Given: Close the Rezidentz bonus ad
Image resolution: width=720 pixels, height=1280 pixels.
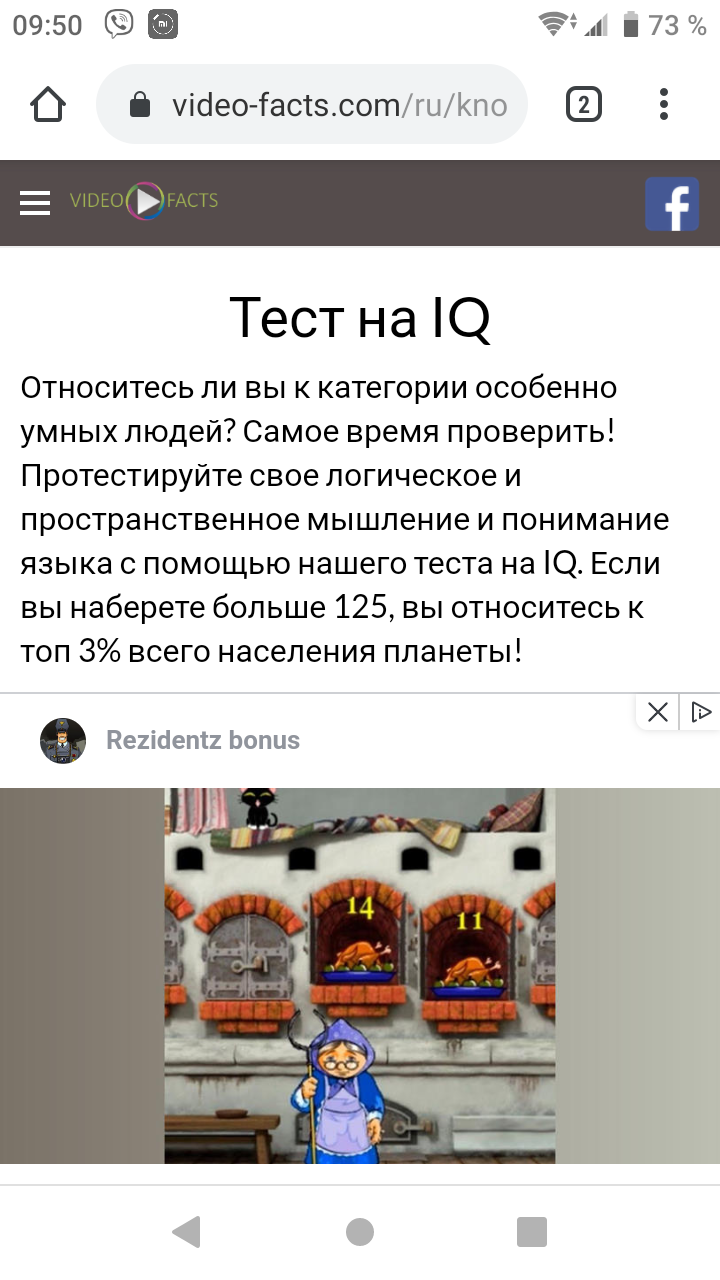Looking at the screenshot, I should (x=657, y=712).
